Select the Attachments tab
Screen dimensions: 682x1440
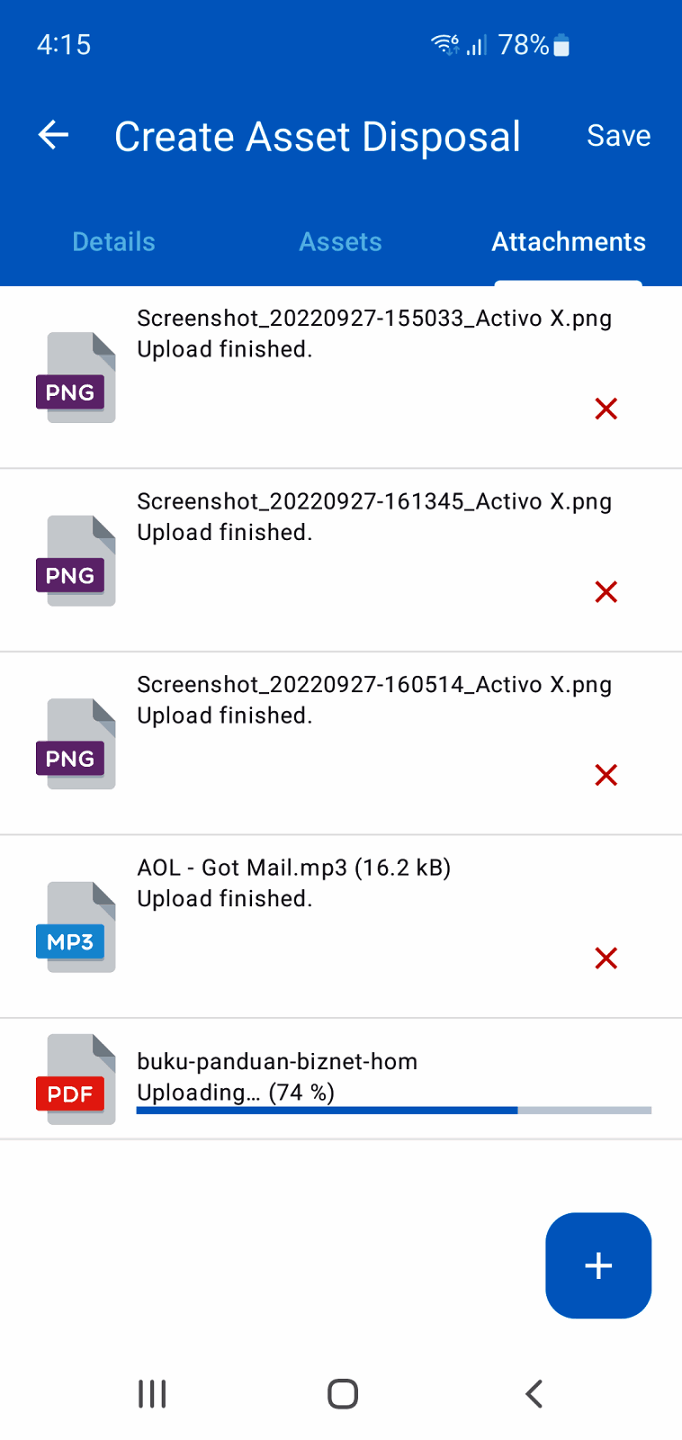click(568, 242)
